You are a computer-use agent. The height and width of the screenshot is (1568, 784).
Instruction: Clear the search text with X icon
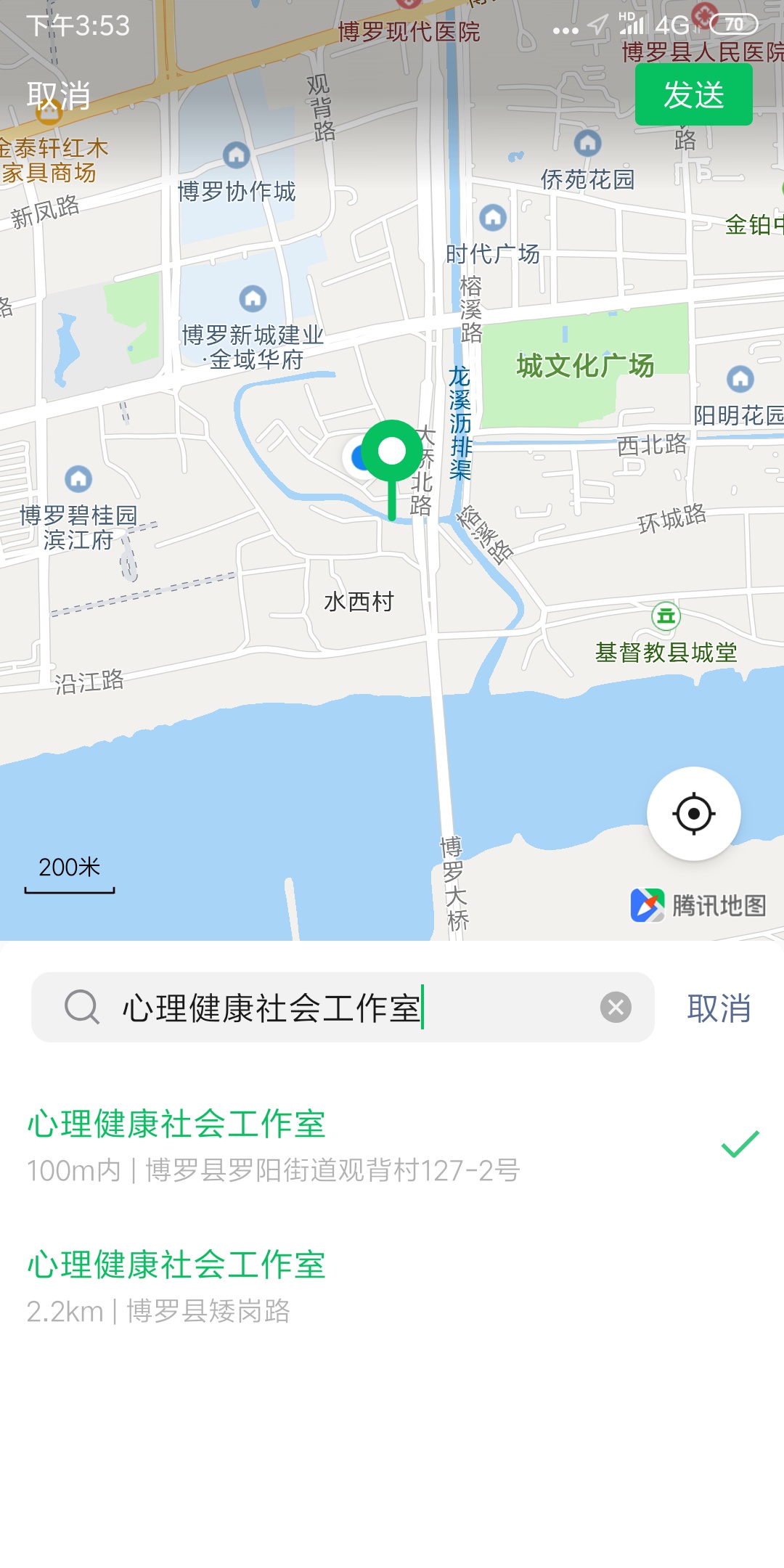[616, 1008]
